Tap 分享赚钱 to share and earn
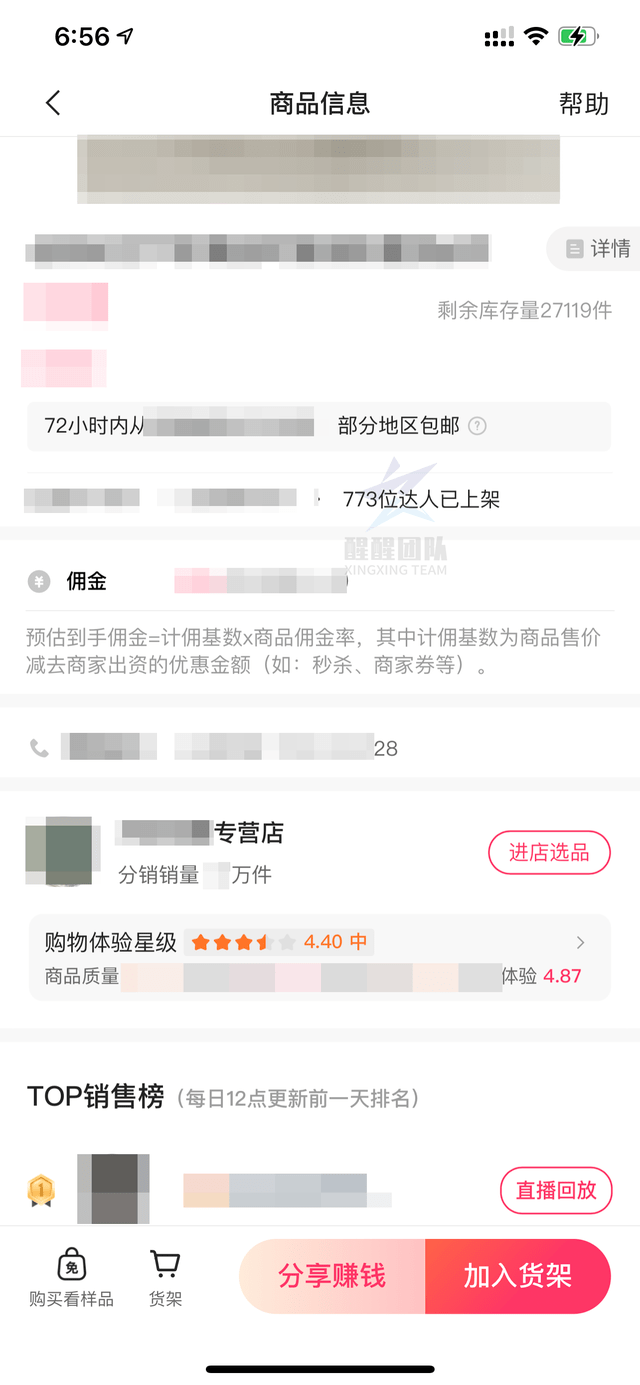The height and width of the screenshot is (1385, 640). (332, 1276)
